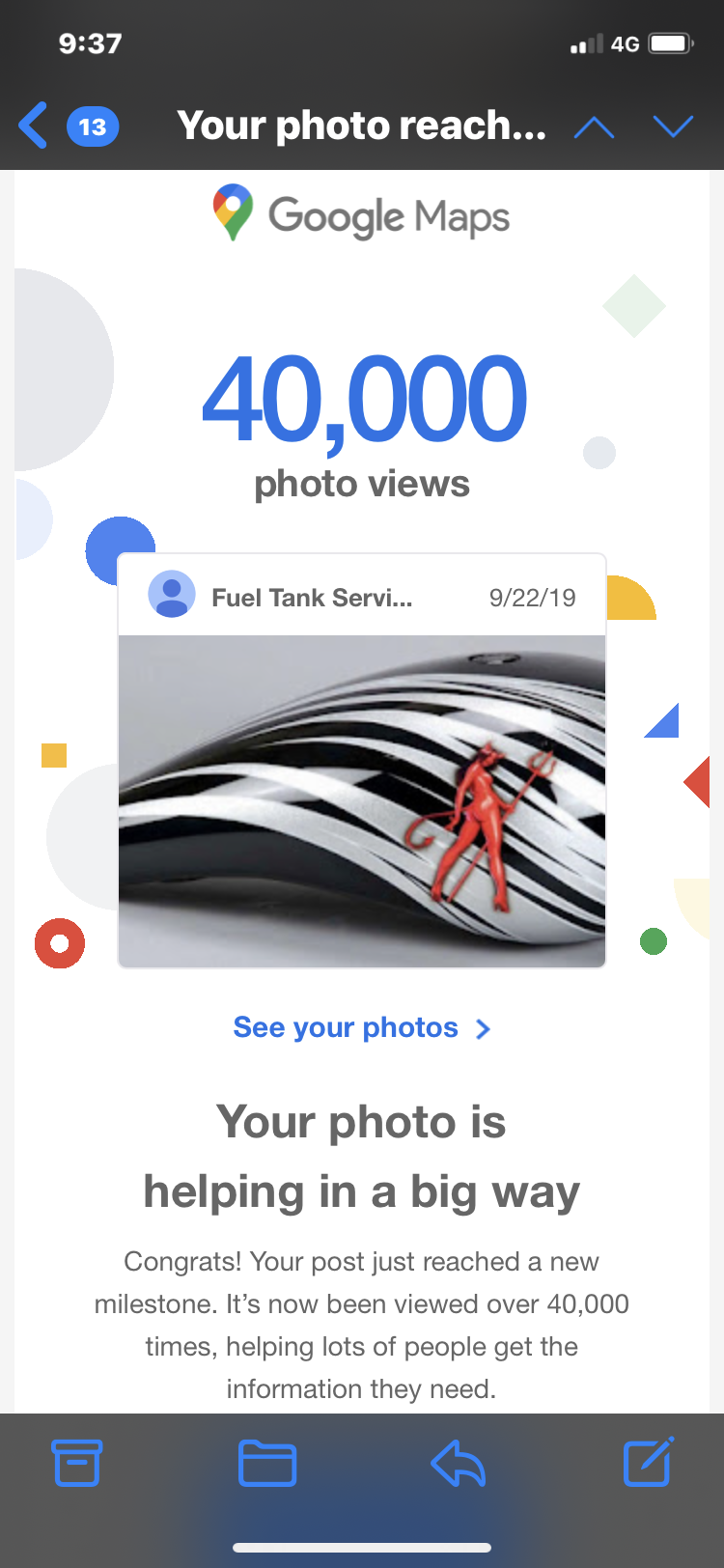Move this email to a folder
724x1568 pixels.
tap(267, 1462)
